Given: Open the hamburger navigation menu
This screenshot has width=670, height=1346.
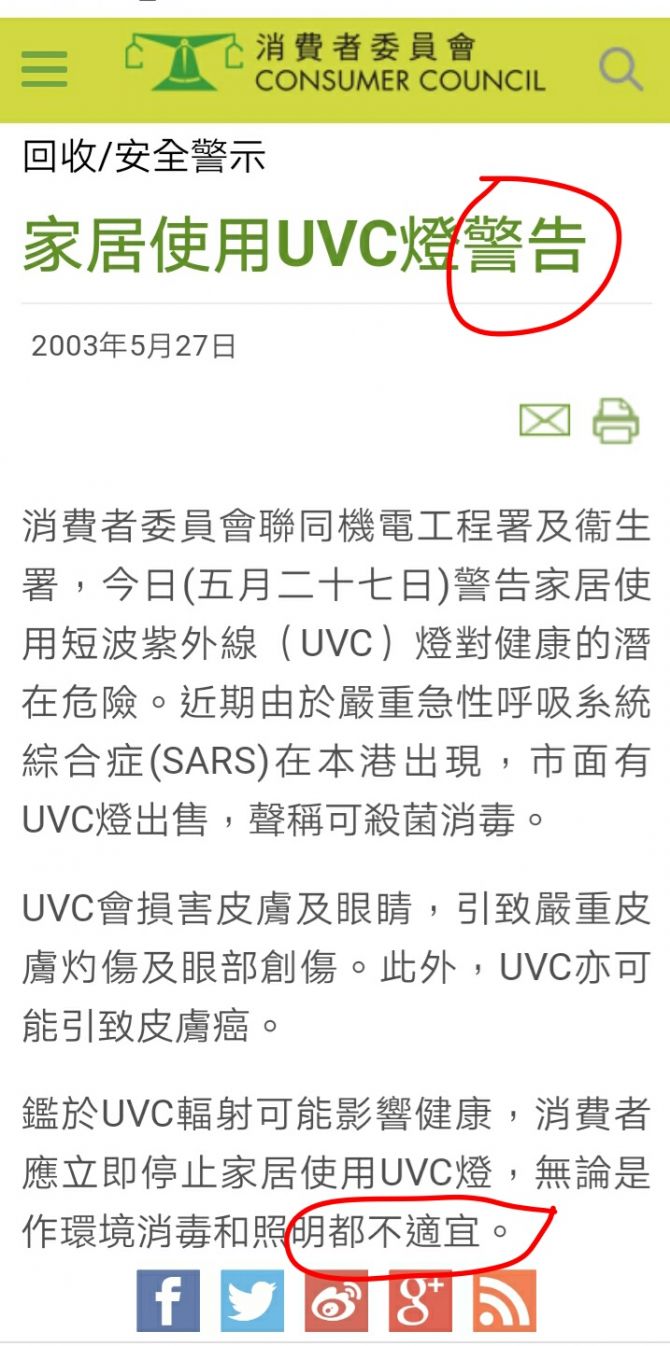Looking at the screenshot, I should coord(43,69).
